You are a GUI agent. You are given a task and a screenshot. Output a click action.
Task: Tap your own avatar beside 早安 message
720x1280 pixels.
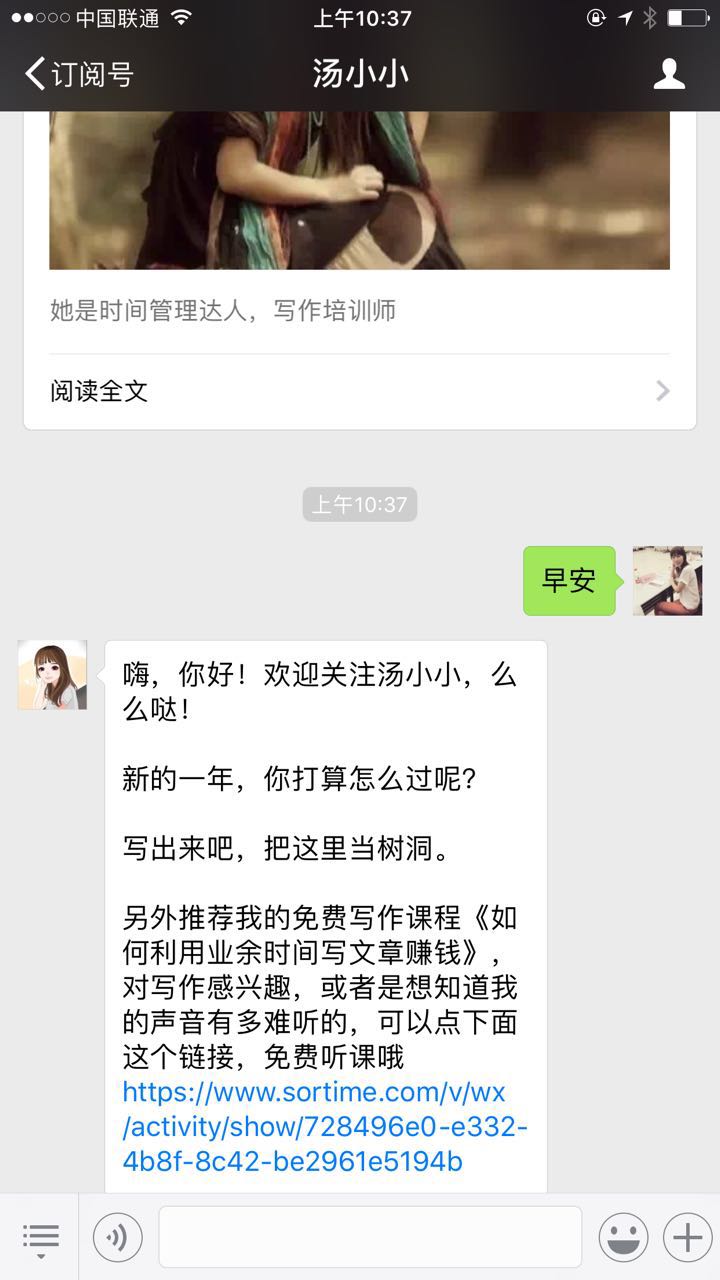[666, 580]
